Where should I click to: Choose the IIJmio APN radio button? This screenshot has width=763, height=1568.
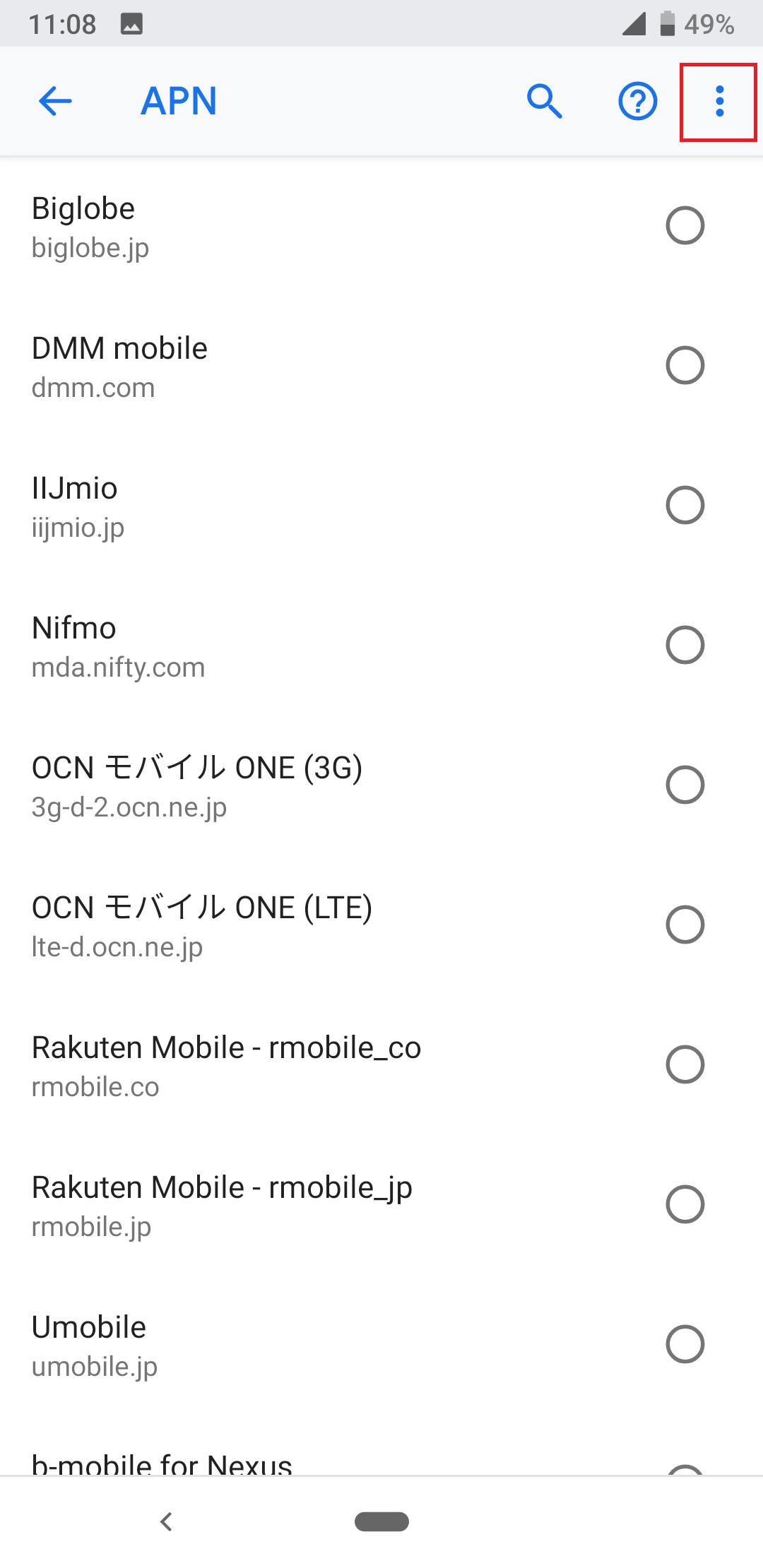click(685, 506)
